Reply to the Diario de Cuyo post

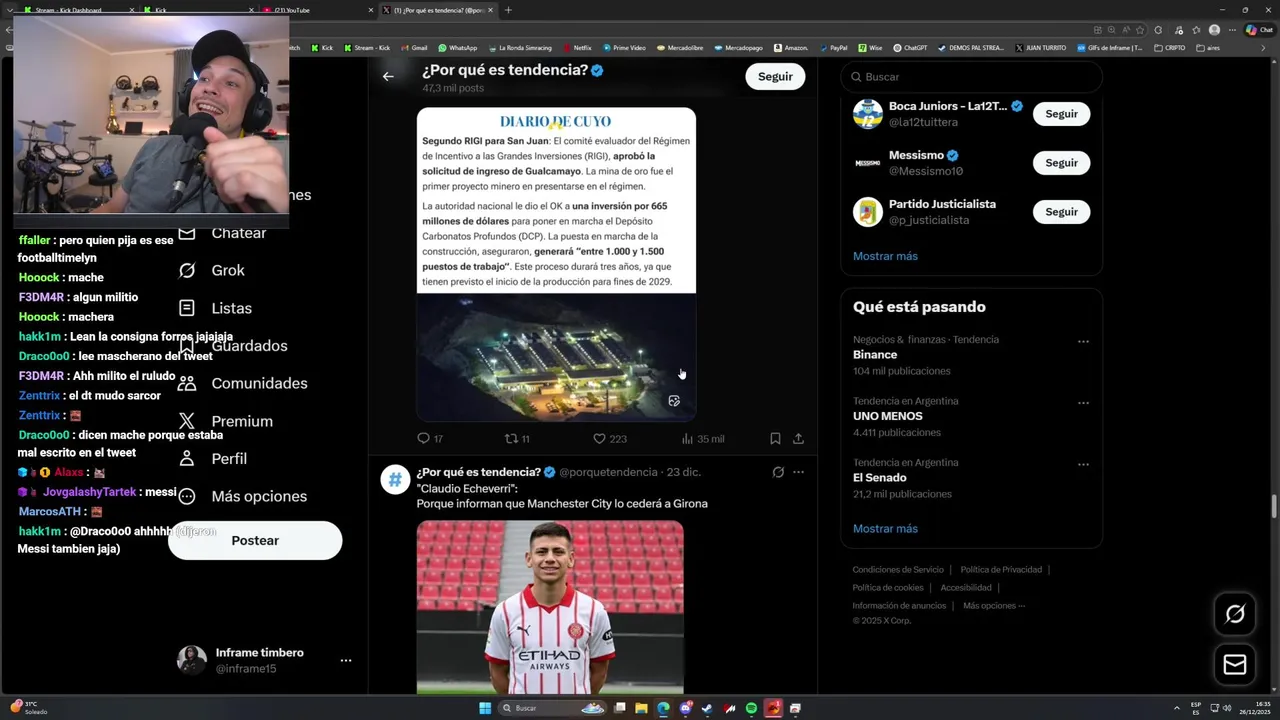click(x=423, y=439)
